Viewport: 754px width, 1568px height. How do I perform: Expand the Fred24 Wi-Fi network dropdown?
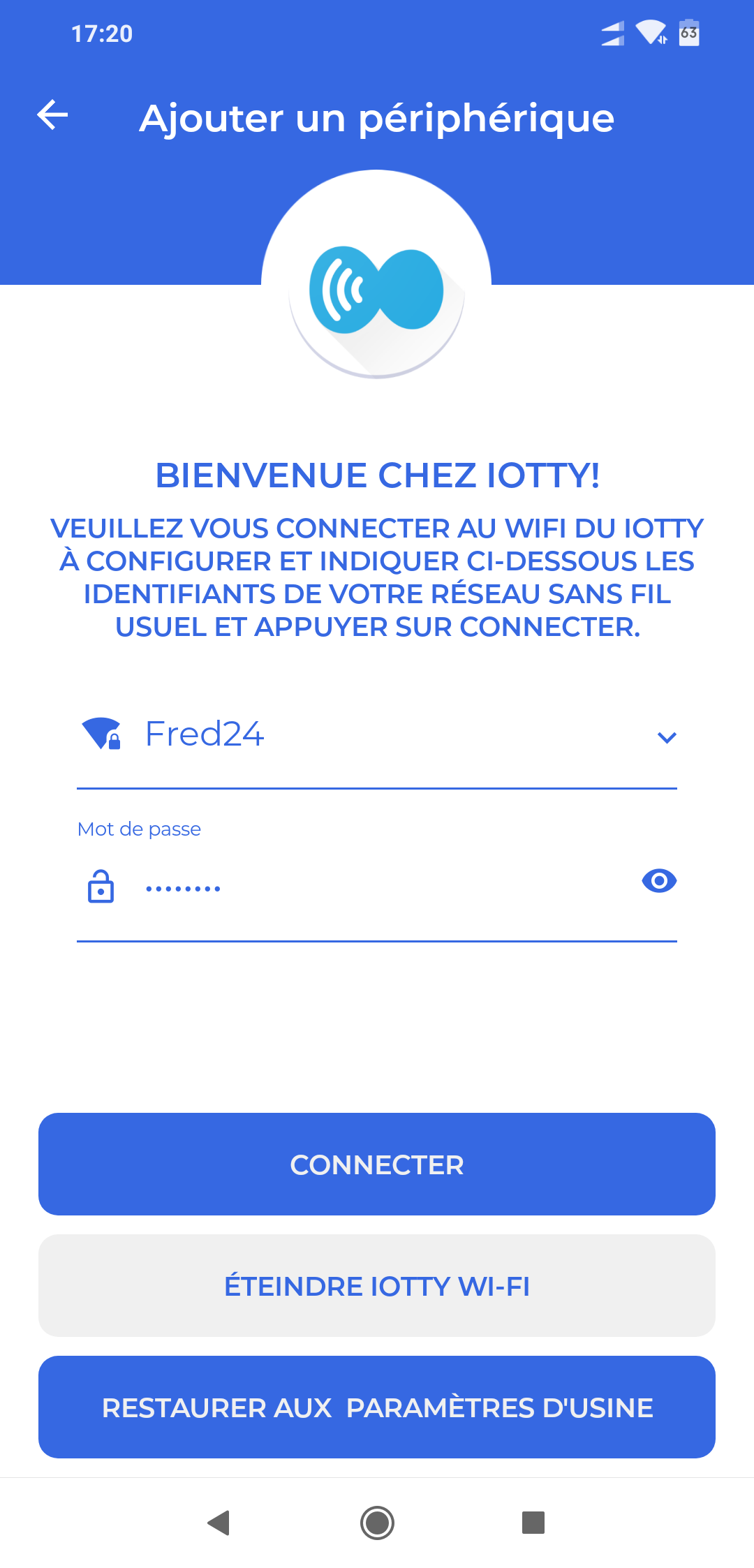pyautogui.click(x=377, y=736)
